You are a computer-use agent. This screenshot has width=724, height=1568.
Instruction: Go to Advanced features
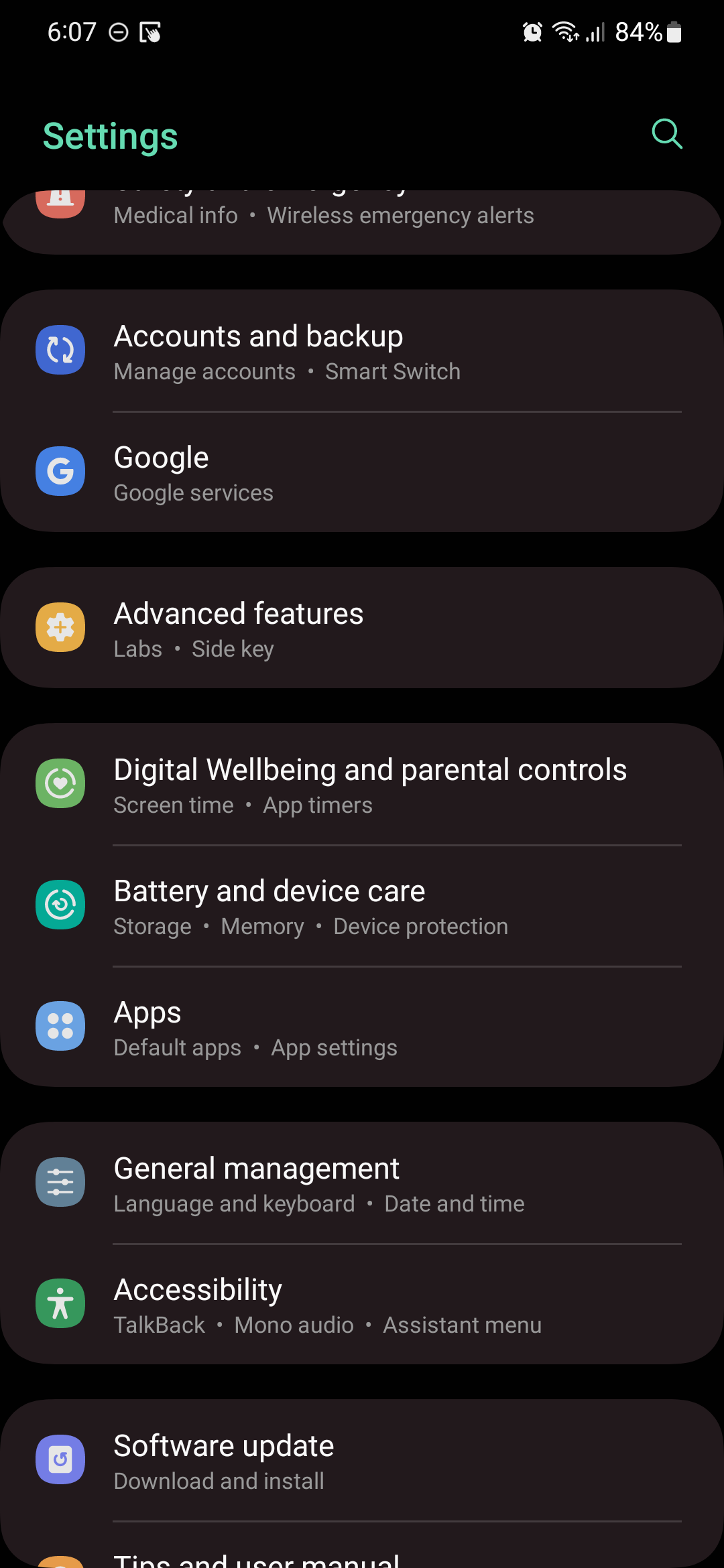click(x=362, y=629)
